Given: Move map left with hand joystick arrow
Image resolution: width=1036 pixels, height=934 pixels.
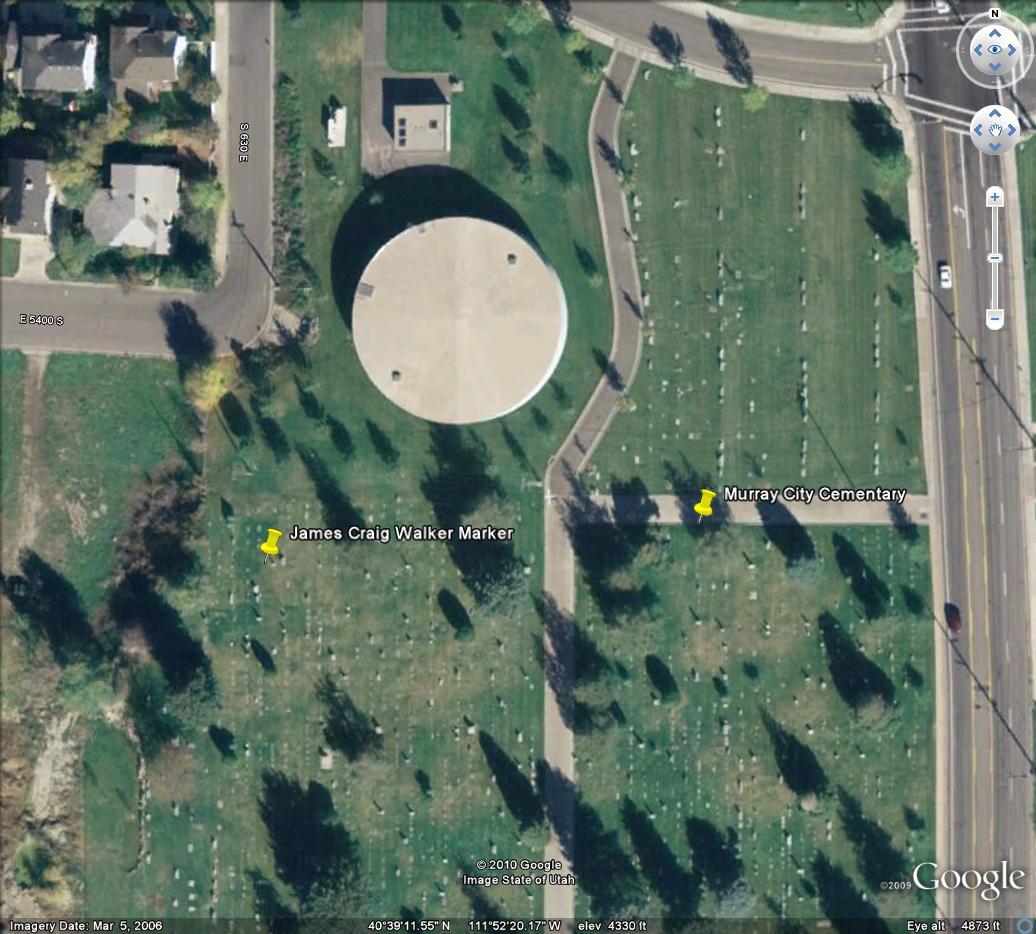Looking at the screenshot, I should pos(978,130).
